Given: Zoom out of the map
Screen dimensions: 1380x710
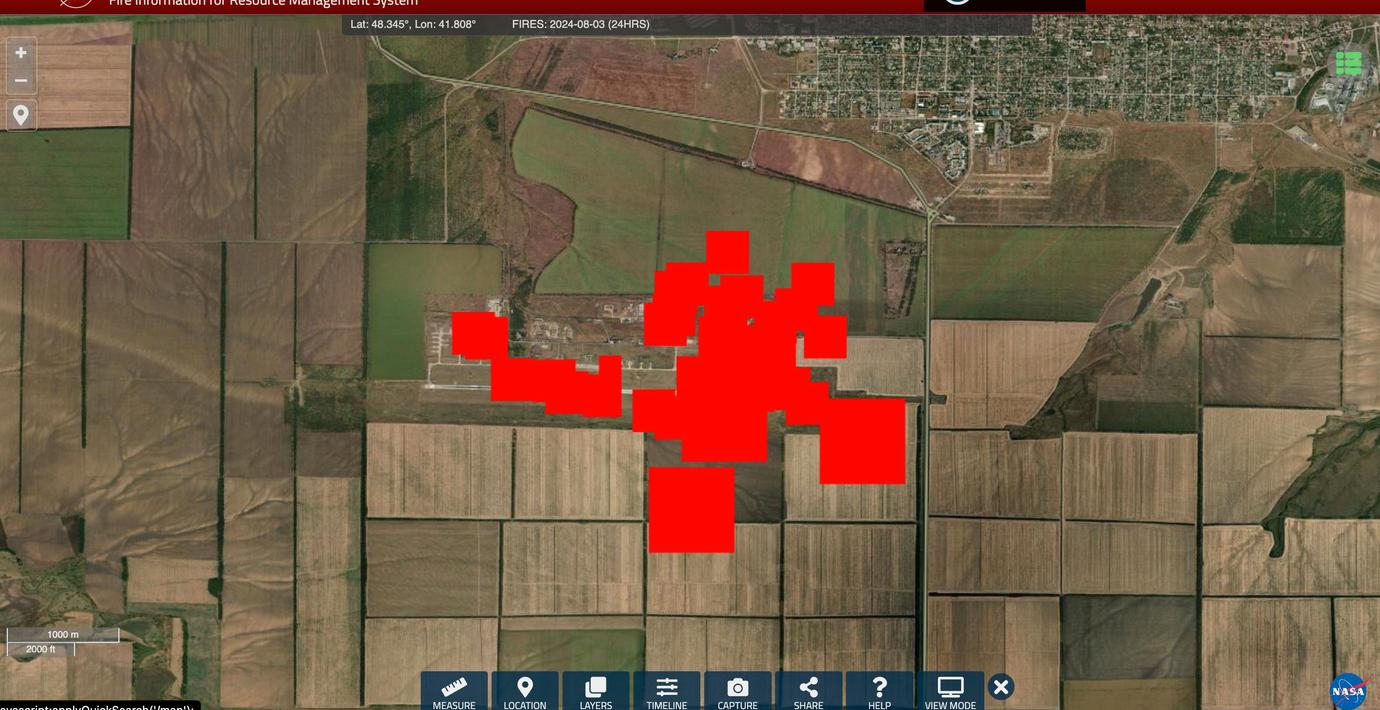Looking at the screenshot, I should pyautogui.click(x=21, y=81).
